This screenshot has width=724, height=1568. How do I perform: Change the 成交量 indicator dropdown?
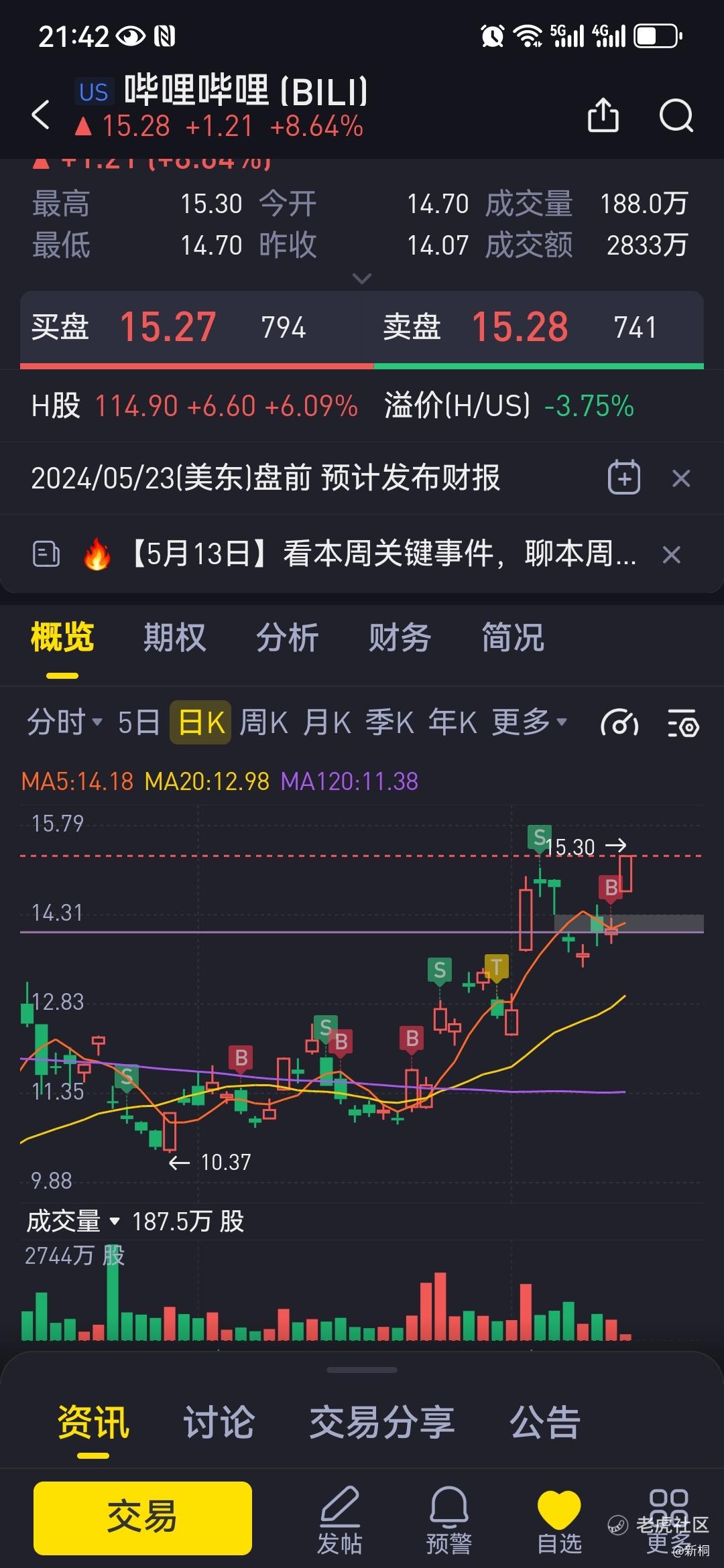[73, 1221]
